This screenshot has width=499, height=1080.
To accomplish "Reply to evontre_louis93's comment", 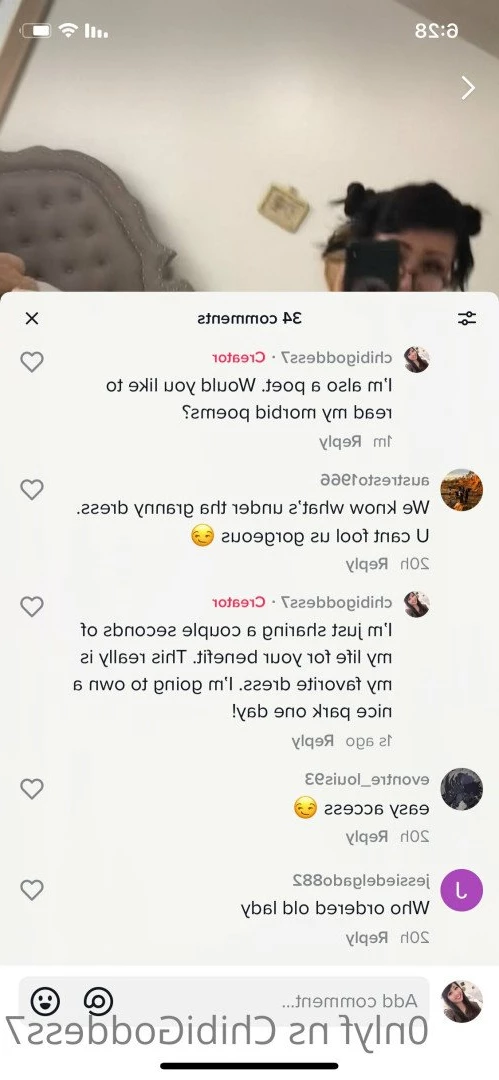I will [x=367, y=837].
